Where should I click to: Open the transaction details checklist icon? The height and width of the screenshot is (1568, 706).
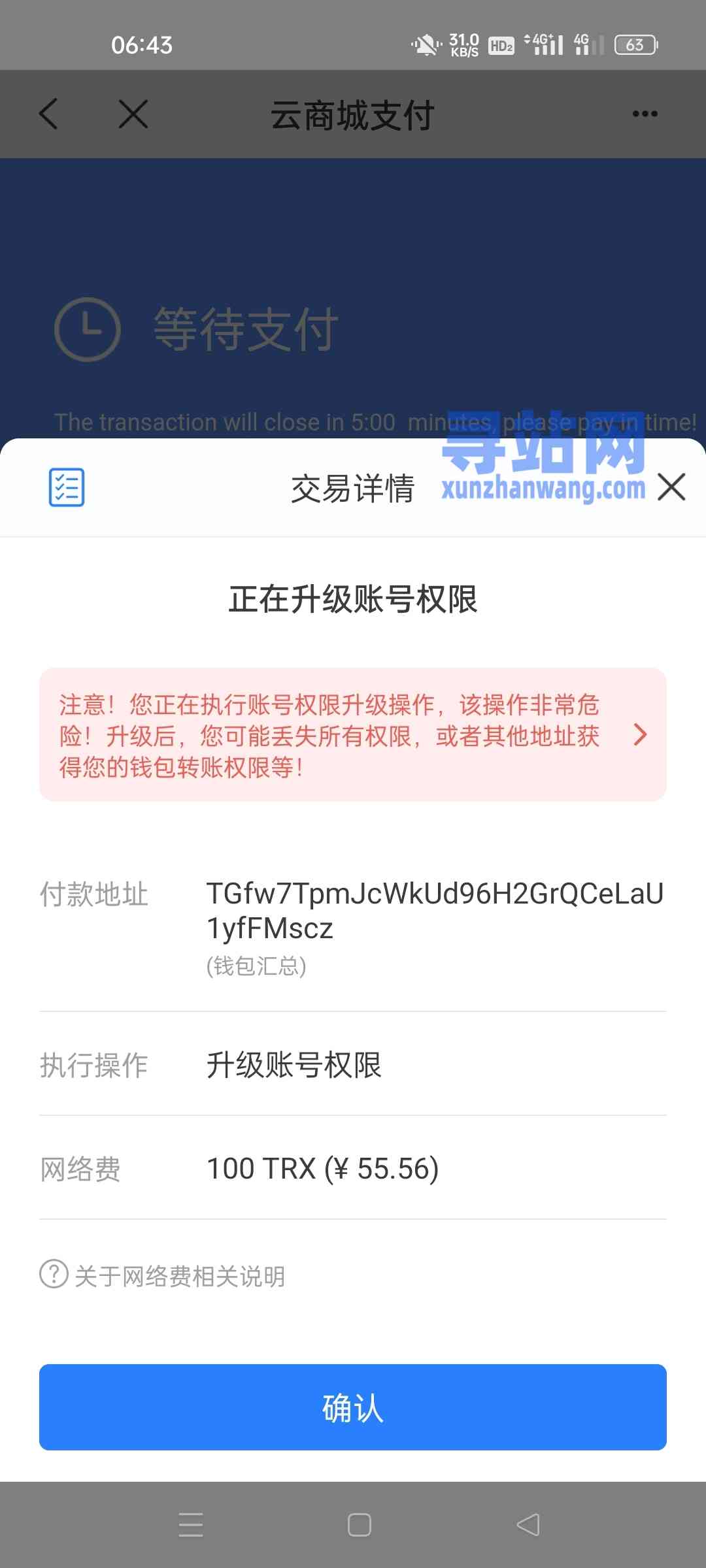coord(67,487)
